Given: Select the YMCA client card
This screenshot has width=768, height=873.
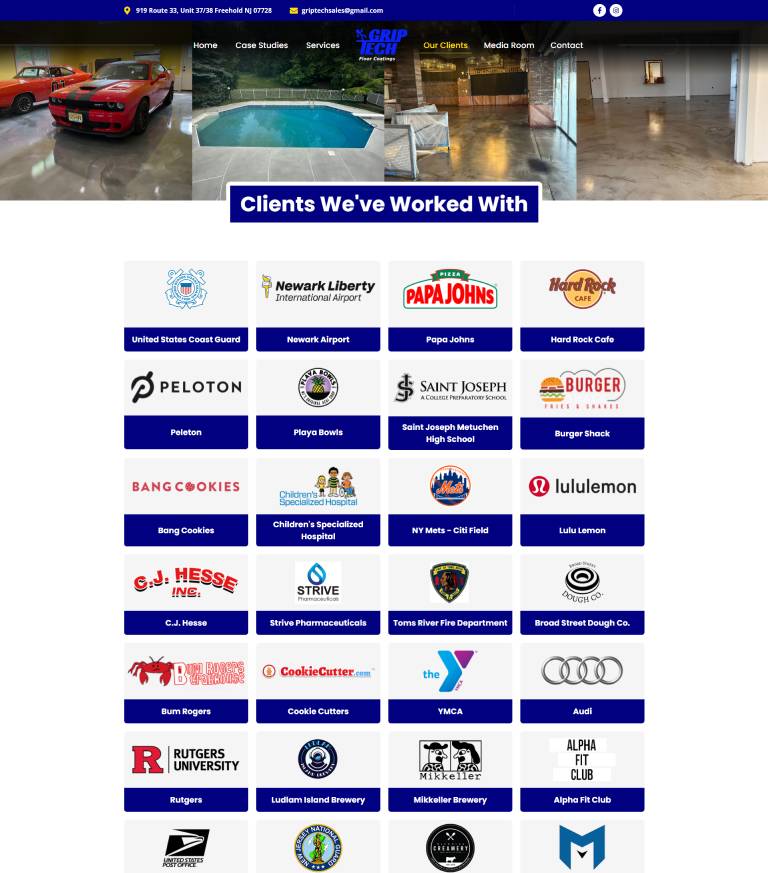Looking at the screenshot, I should (x=450, y=682).
